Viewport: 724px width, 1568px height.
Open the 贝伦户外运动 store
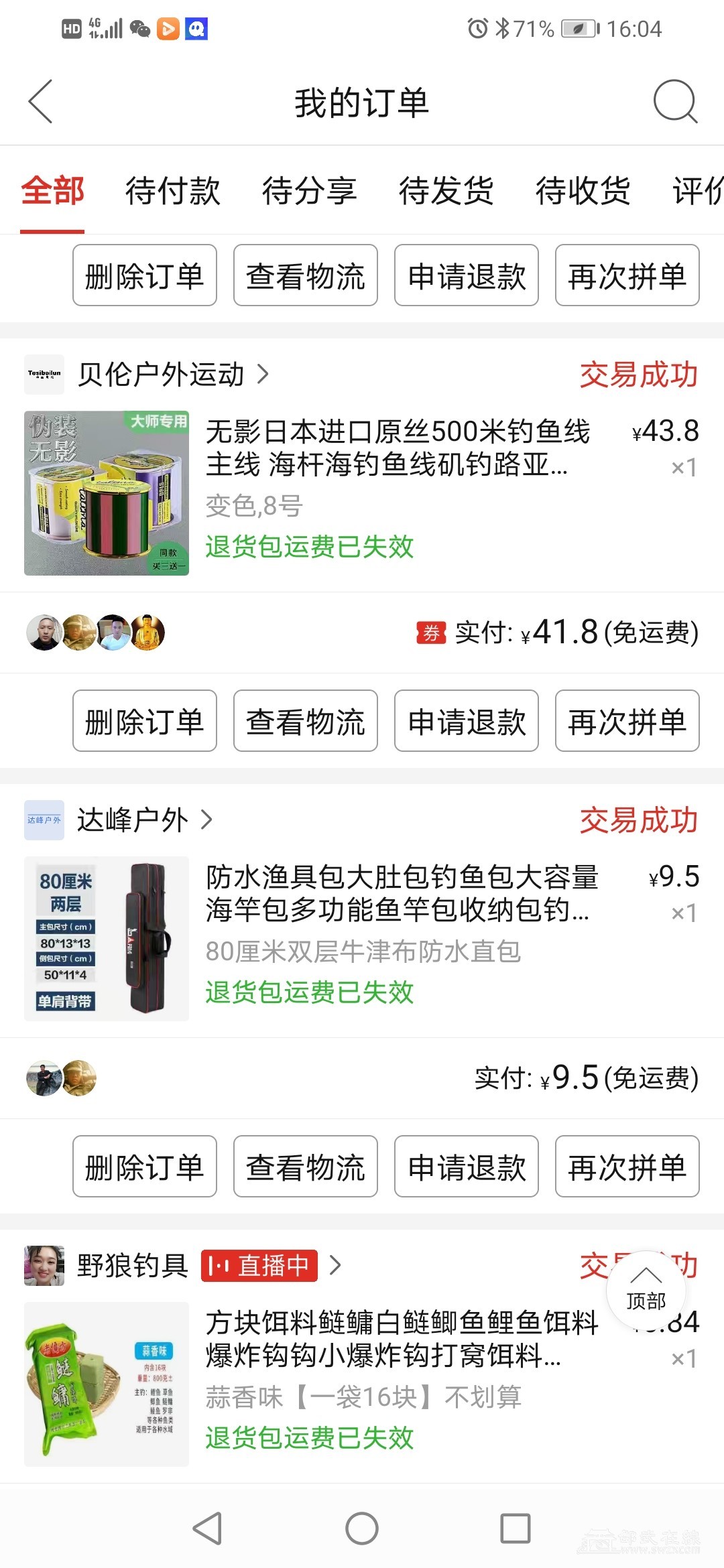pyautogui.click(x=161, y=375)
